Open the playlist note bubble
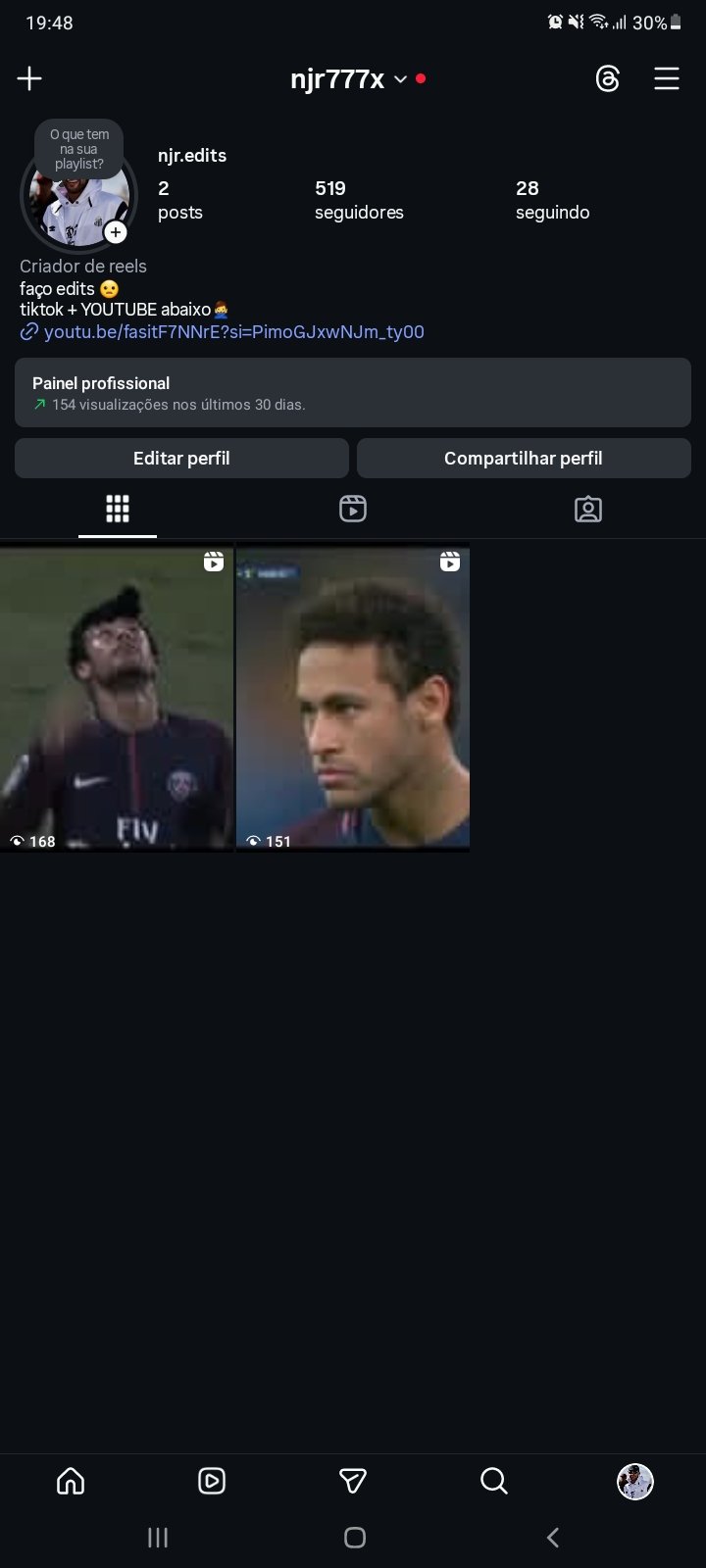The height and width of the screenshot is (1568, 706). click(x=79, y=149)
